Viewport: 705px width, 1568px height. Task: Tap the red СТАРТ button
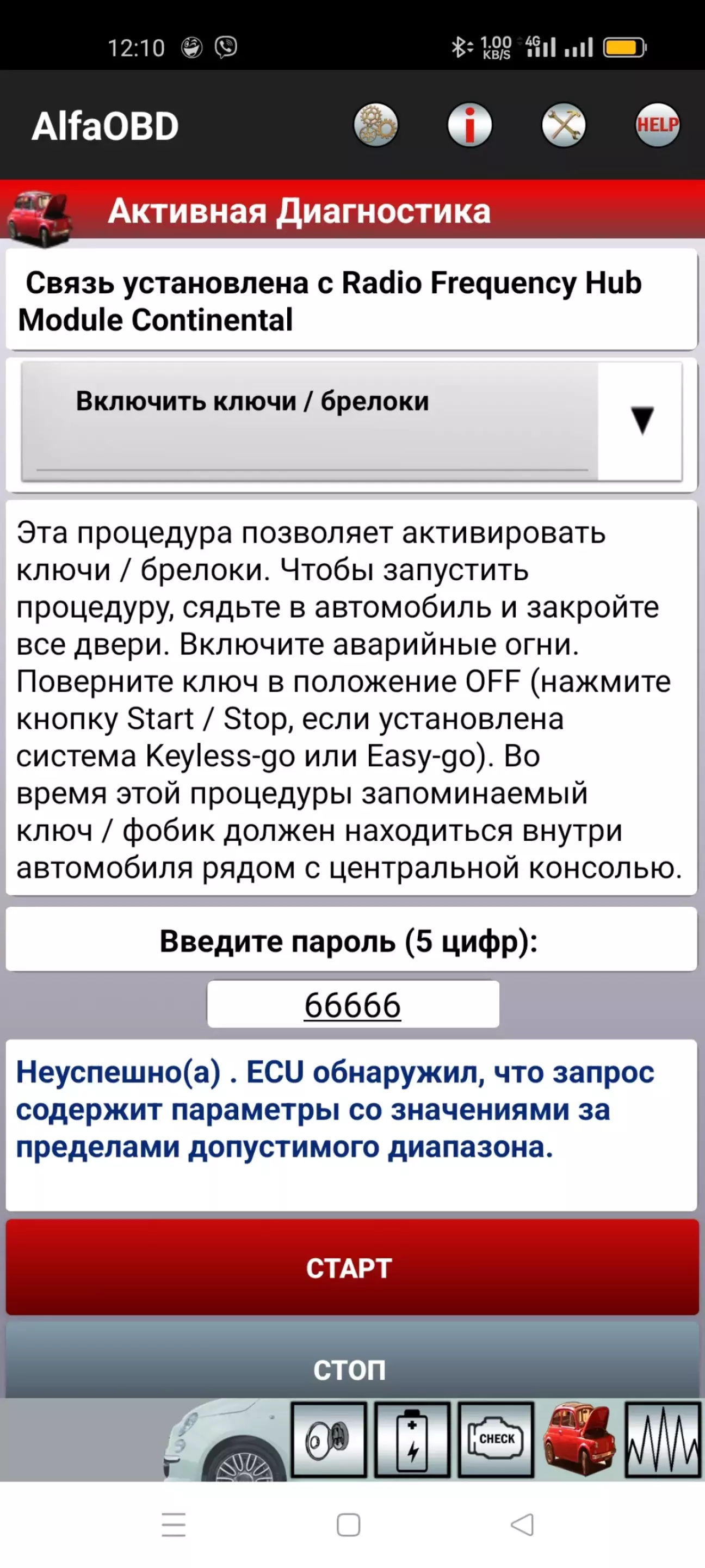coord(351,1268)
